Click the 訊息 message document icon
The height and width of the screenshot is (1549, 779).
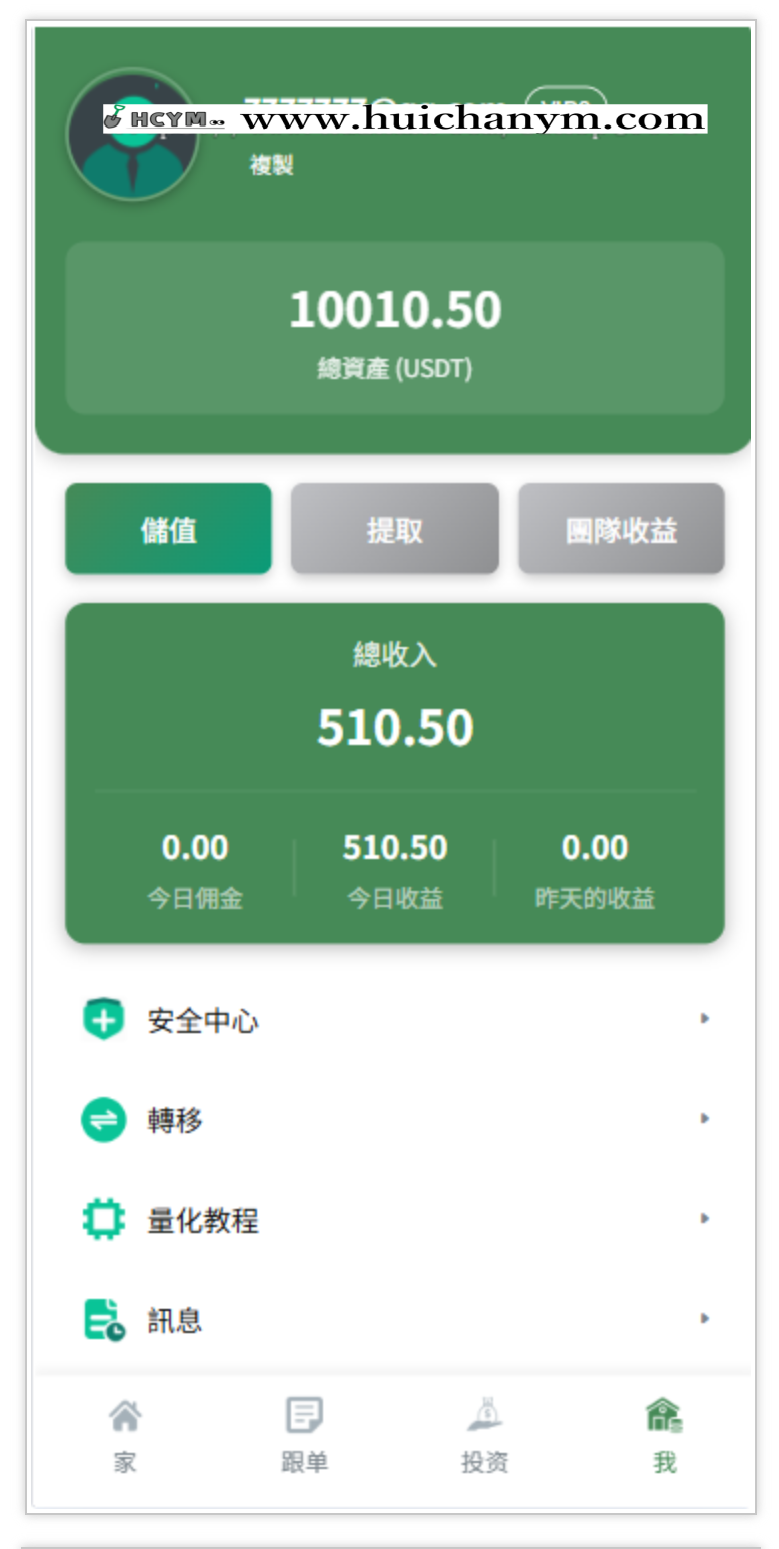coord(102,1320)
